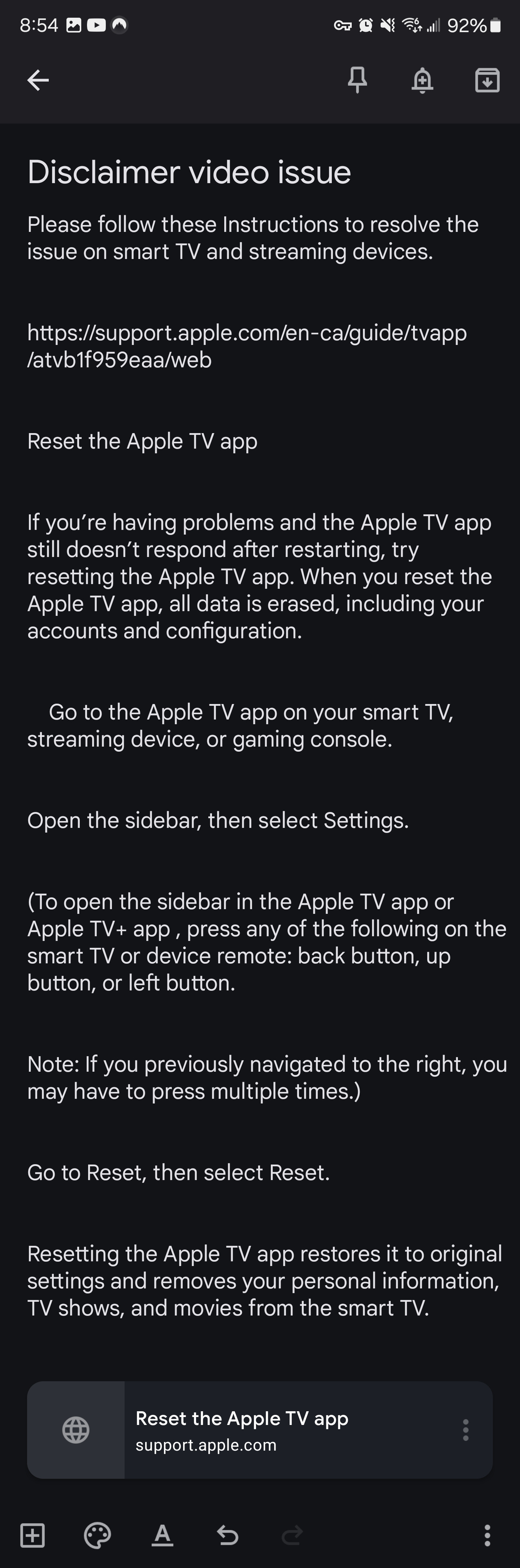
Task: Undo the last edit
Action: 227,1535
